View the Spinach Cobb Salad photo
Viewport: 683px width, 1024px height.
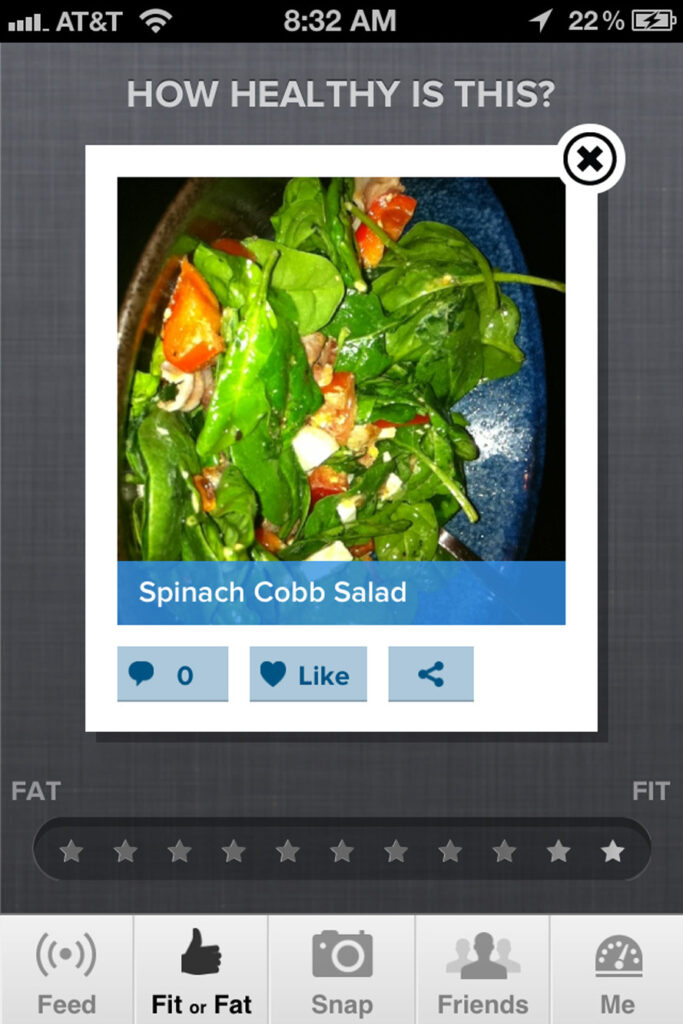(341, 370)
